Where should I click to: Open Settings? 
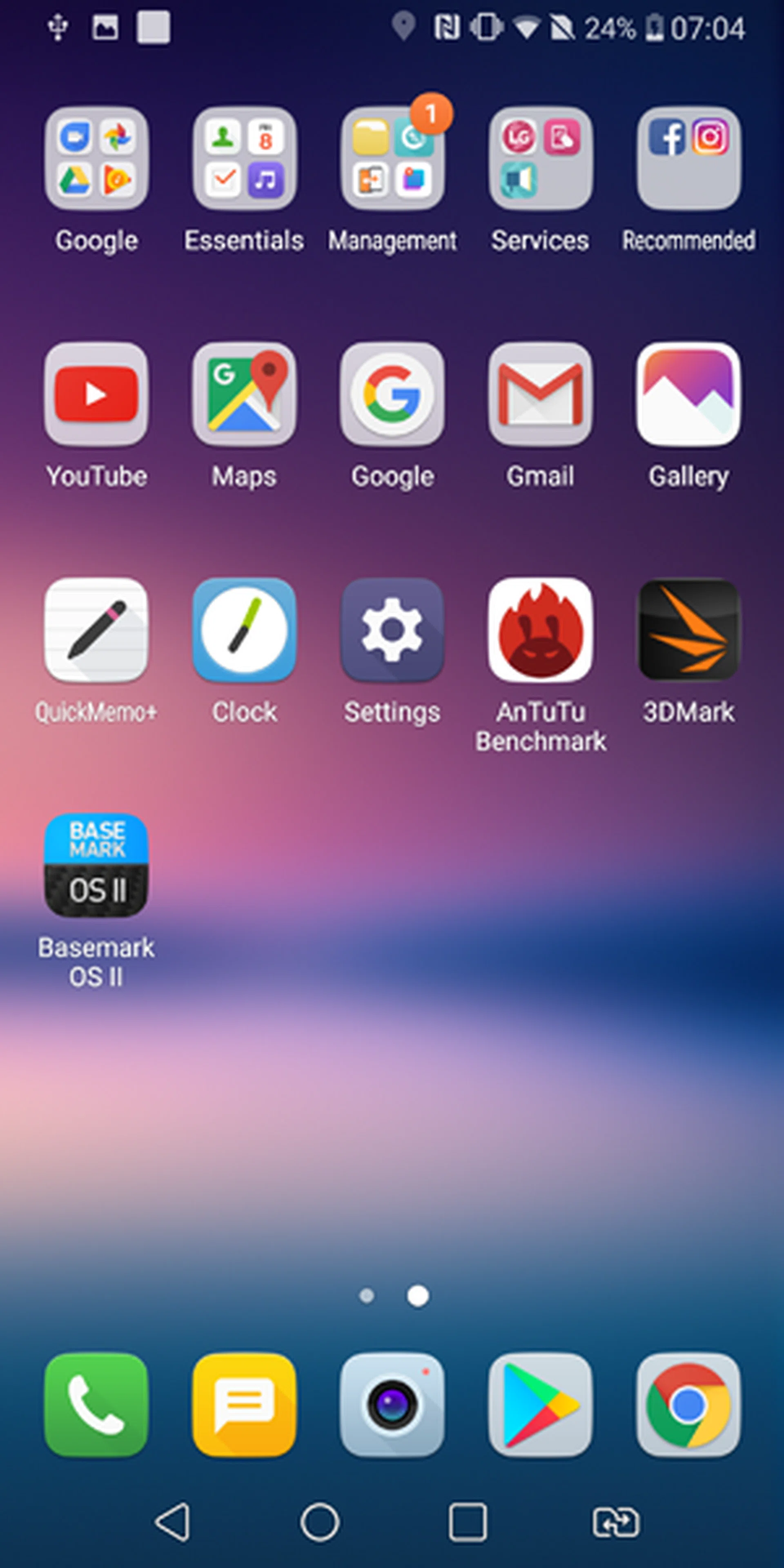[392, 629]
